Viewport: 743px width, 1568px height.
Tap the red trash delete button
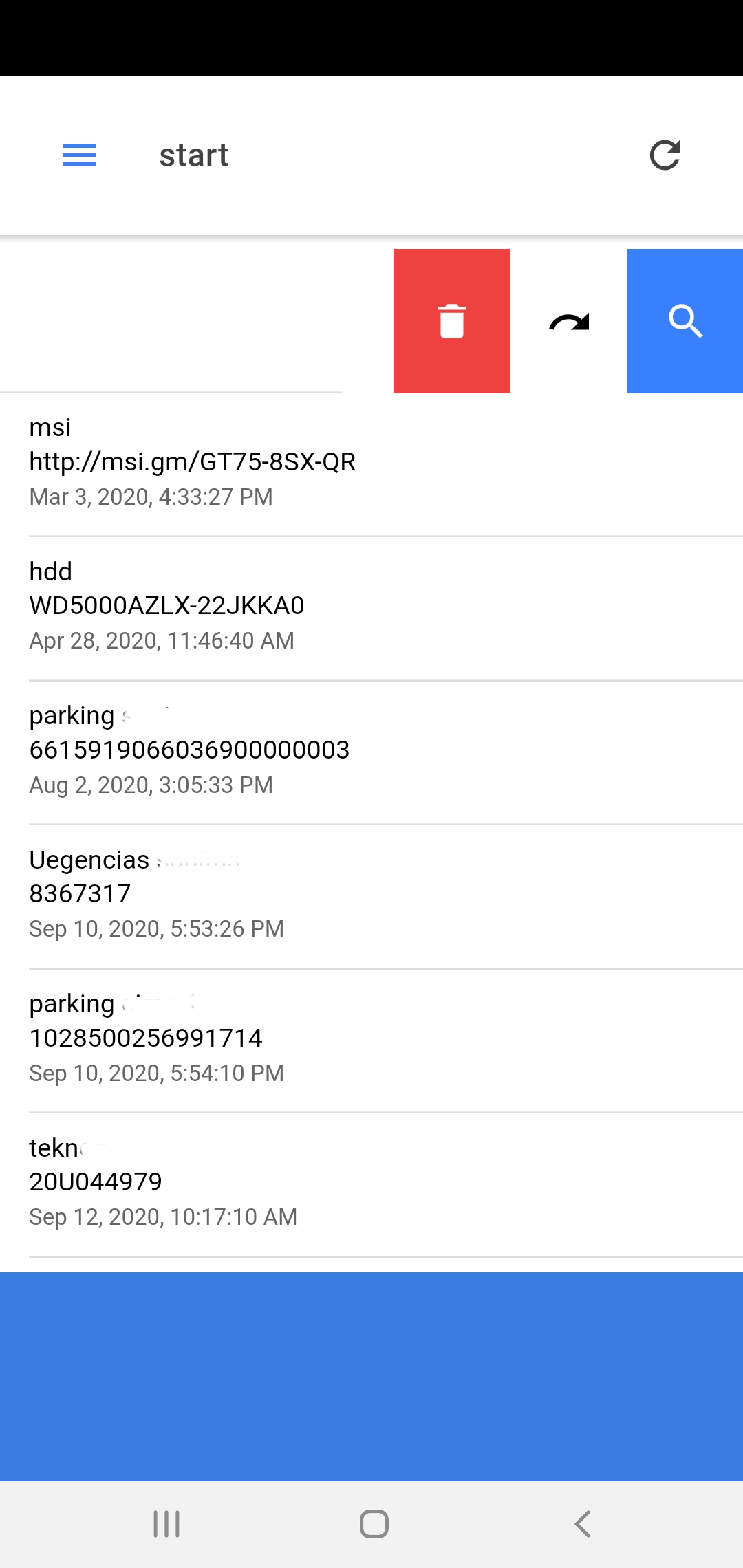click(x=452, y=321)
